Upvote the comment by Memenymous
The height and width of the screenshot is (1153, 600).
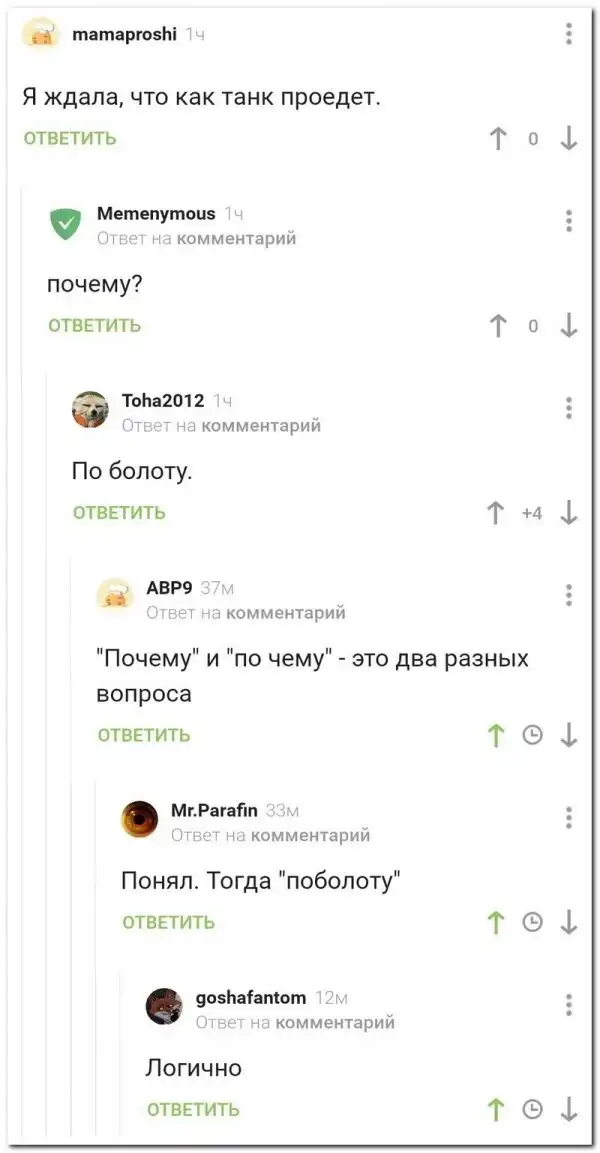pos(498,326)
